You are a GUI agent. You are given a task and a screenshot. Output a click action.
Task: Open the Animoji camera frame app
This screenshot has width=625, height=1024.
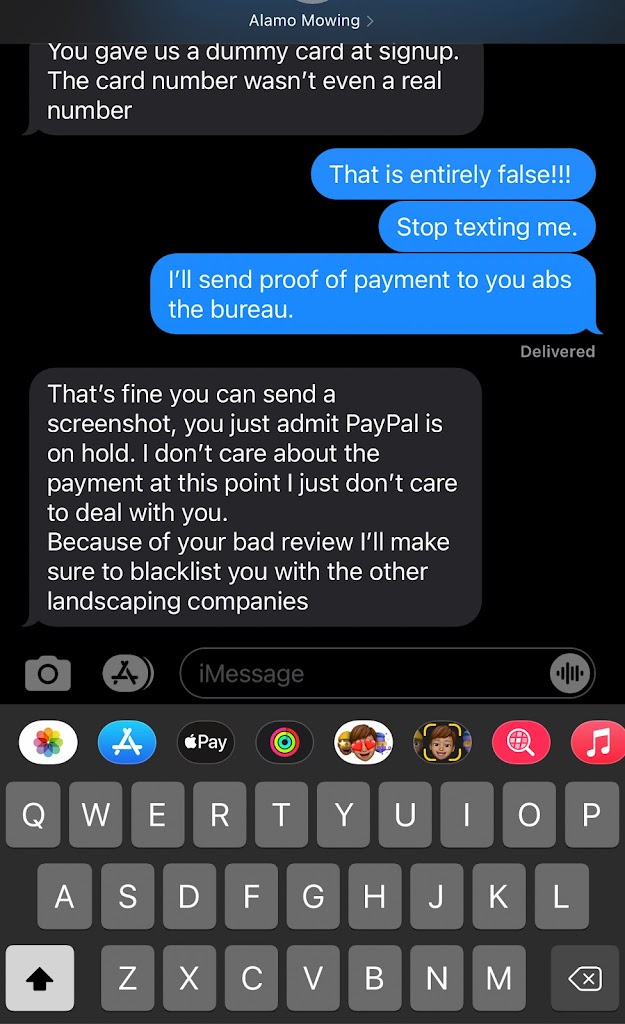[441, 742]
